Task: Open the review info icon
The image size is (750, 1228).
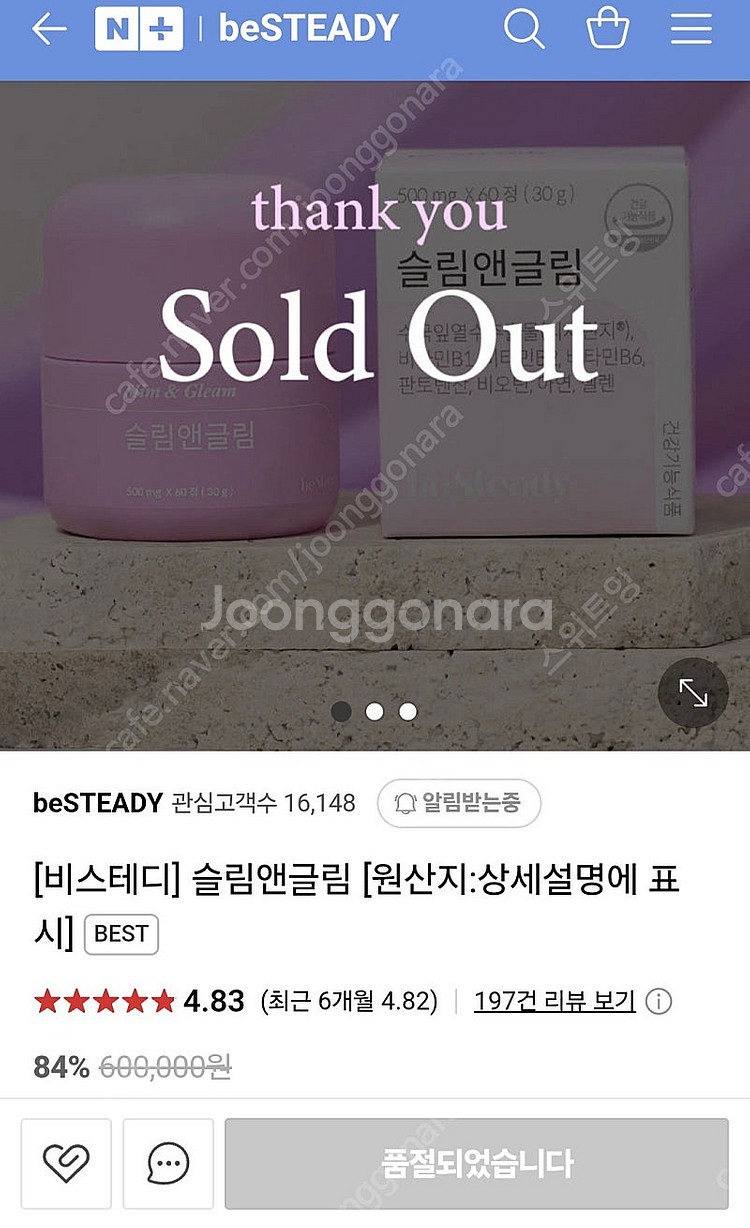Action: pos(661,1001)
